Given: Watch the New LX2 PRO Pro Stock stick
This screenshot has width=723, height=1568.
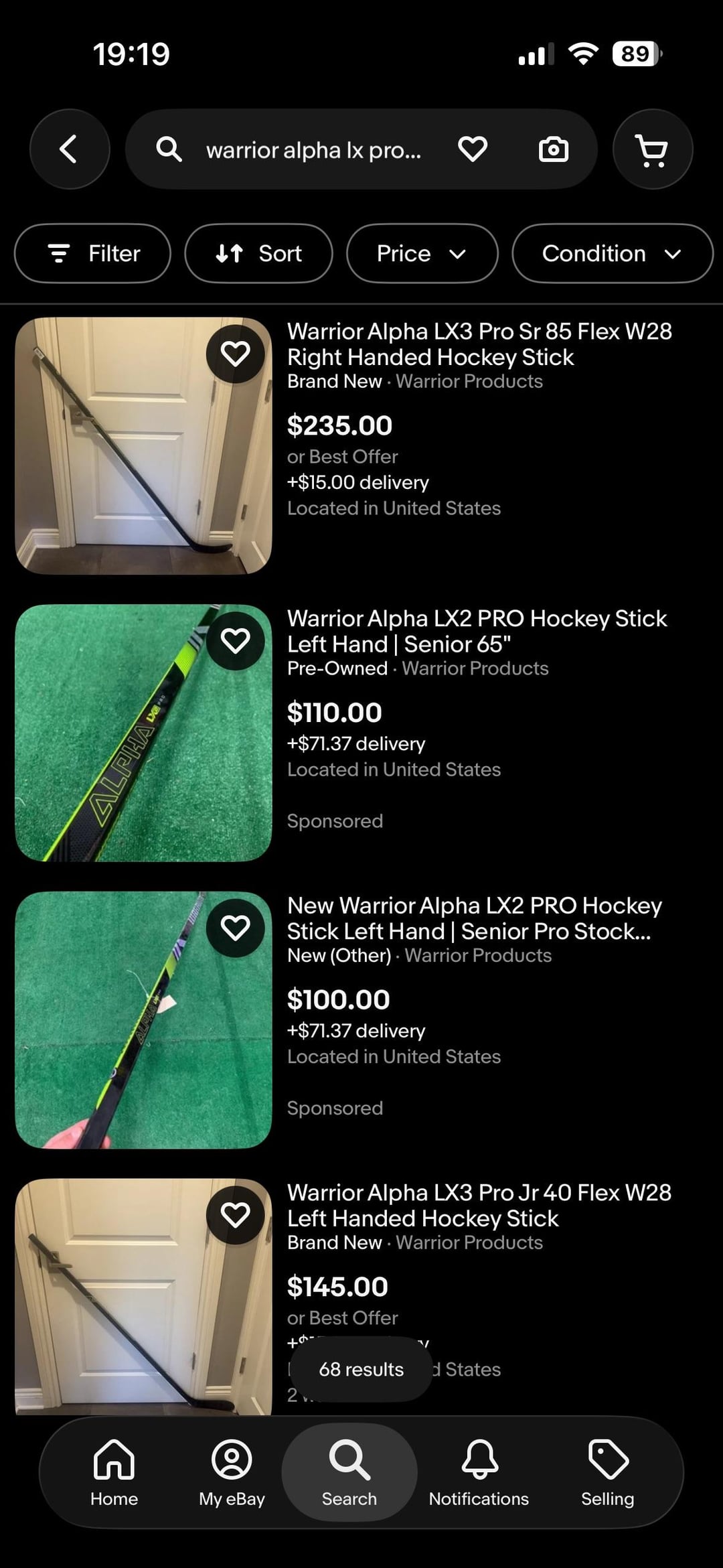Looking at the screenshot, I should point(235,928).
